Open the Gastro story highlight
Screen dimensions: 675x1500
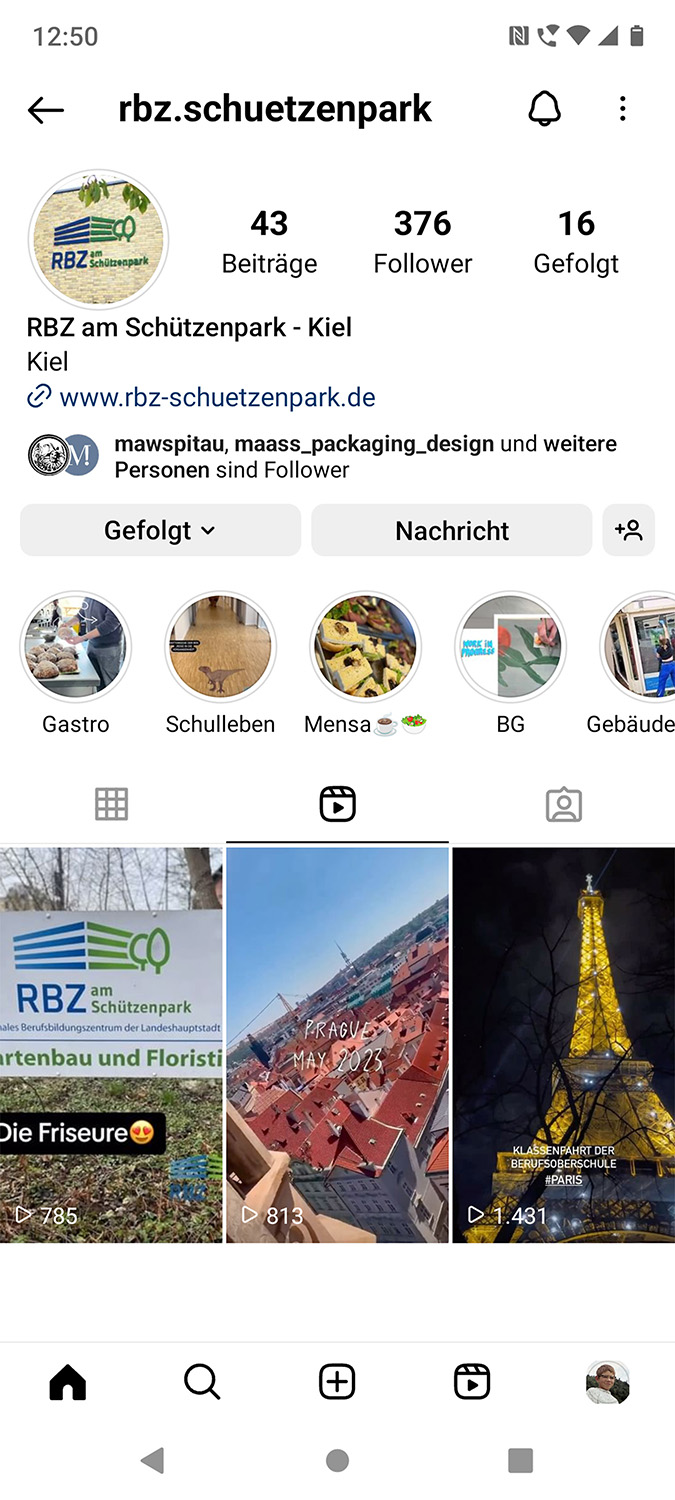[76, 647]
